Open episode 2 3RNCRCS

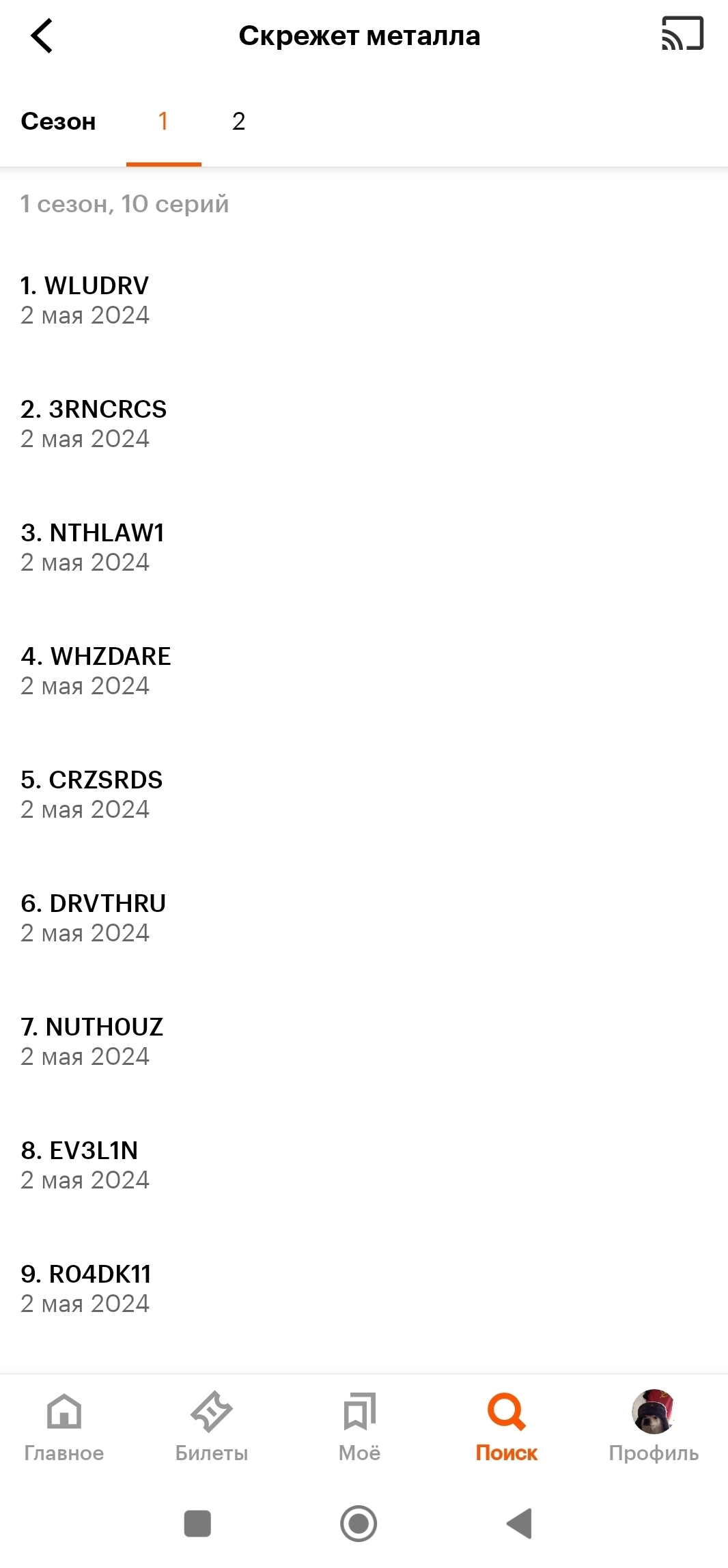94,423
